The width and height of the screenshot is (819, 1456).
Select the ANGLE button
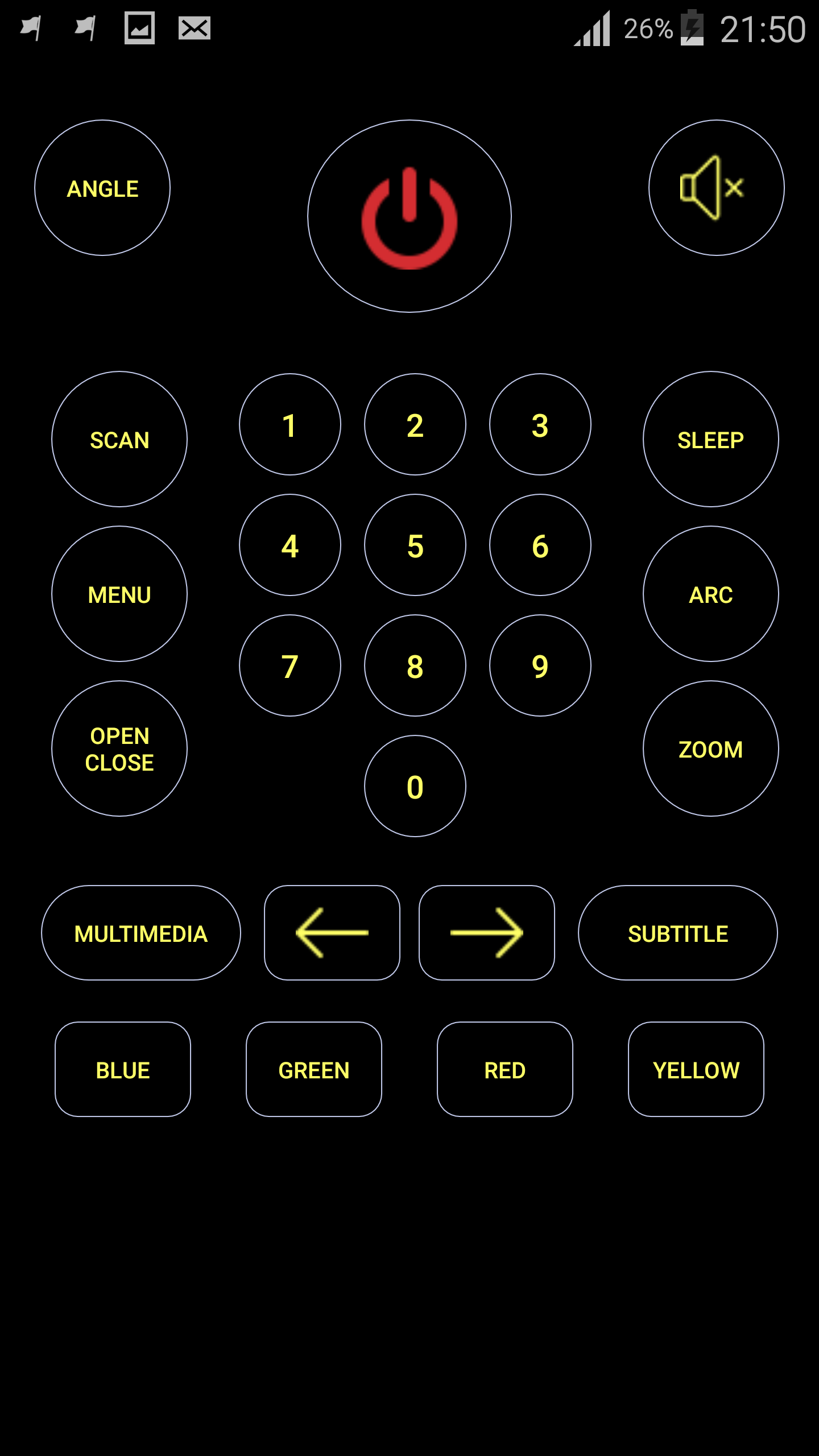click(x=102, y=188)
